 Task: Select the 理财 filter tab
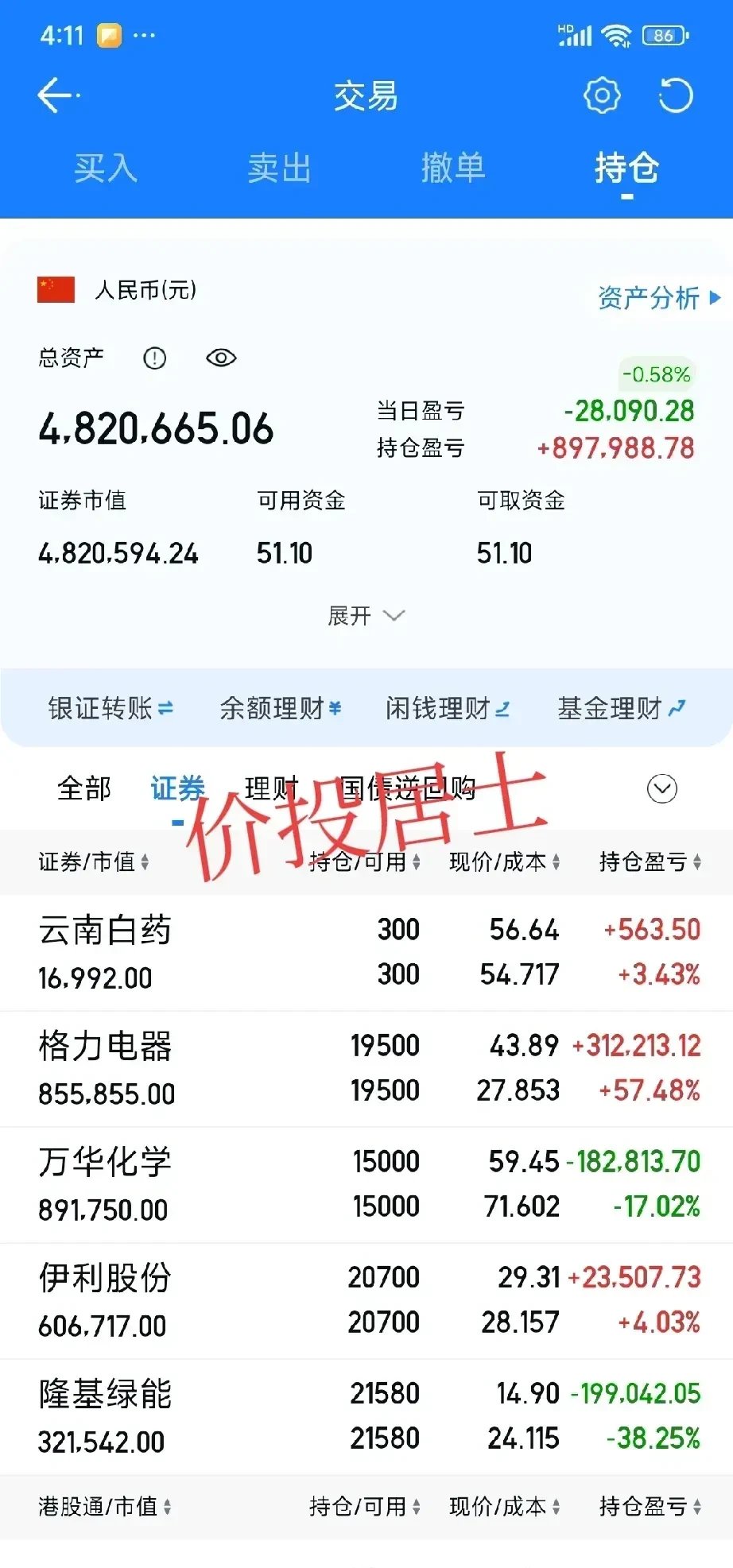pyautogui.click(x=270, y=789)
